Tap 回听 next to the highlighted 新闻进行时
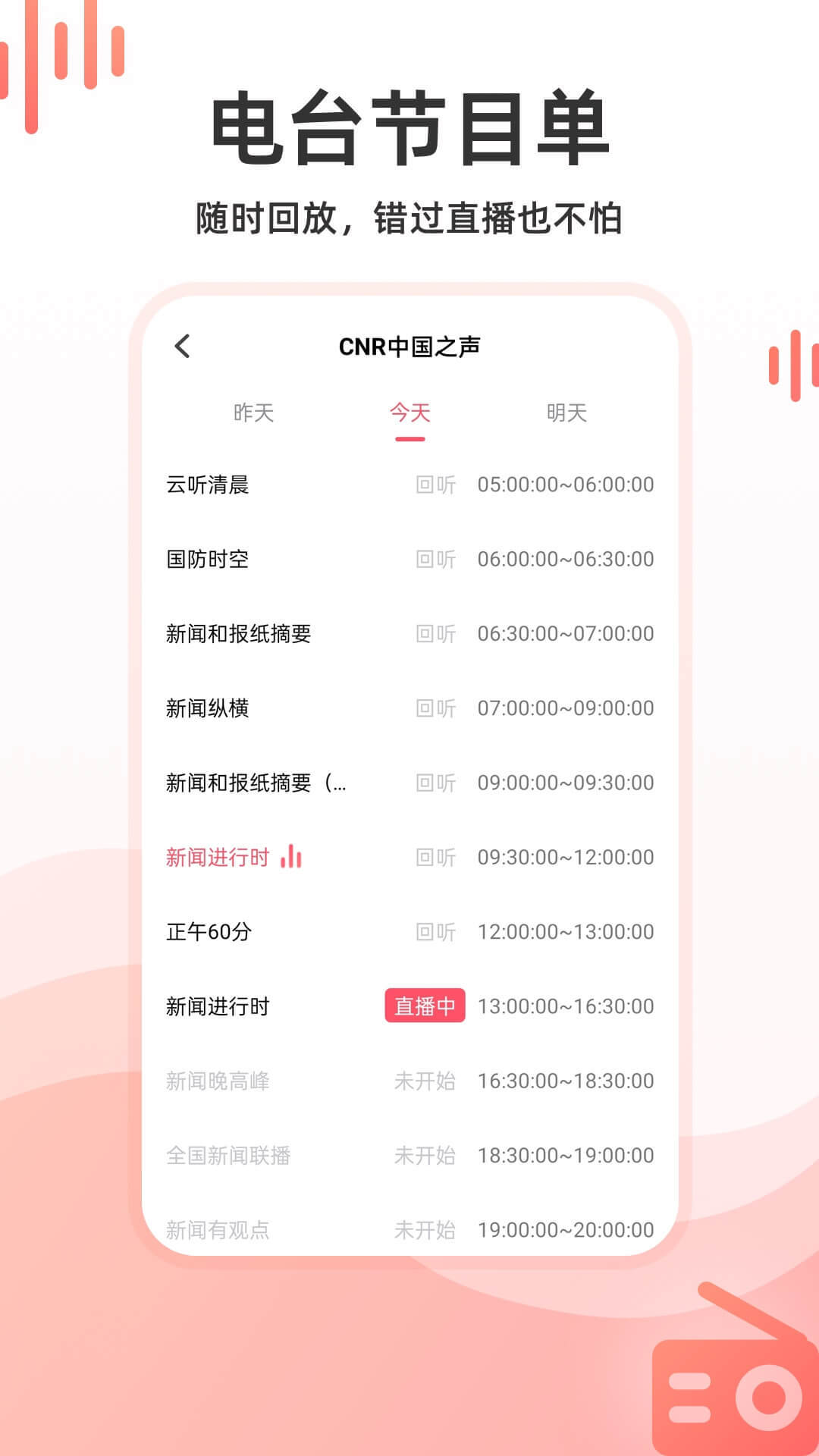 pyautogui.click(x=436, y=857)
